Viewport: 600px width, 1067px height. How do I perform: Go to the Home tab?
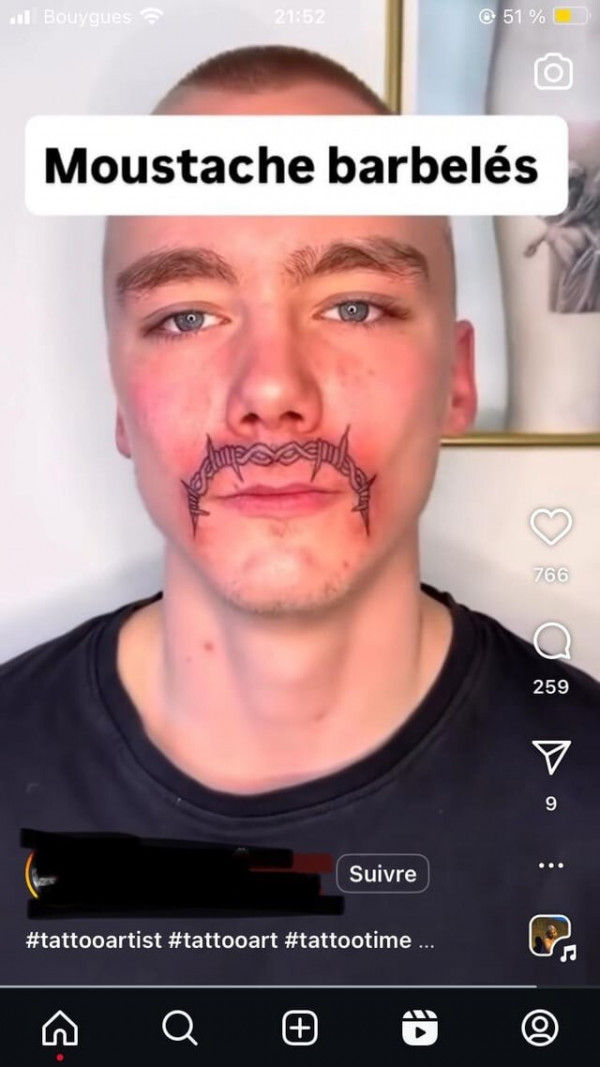pyautogui.click(x=59, y=1027)
